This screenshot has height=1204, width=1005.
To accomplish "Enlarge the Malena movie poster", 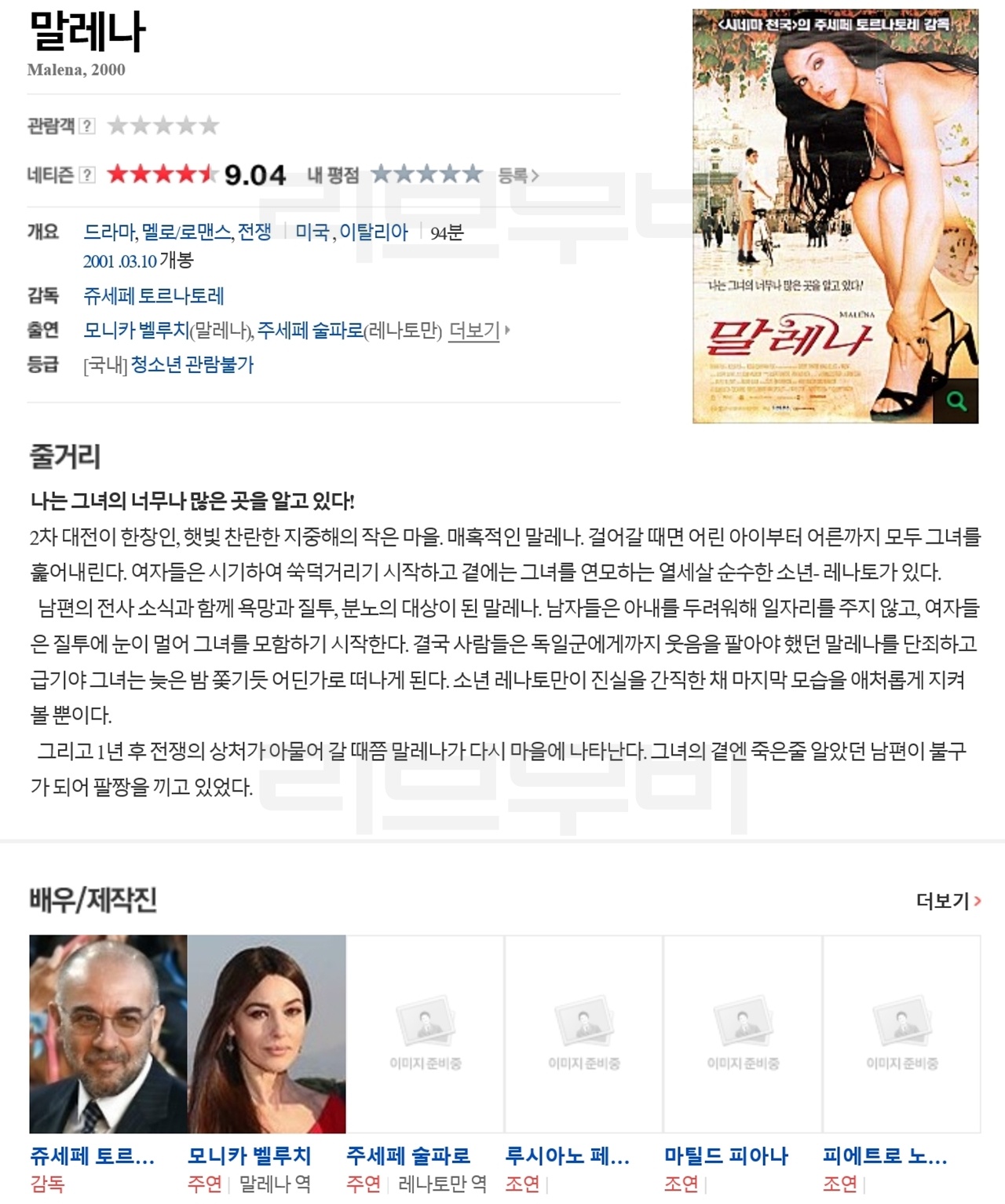I will [956, 401].
